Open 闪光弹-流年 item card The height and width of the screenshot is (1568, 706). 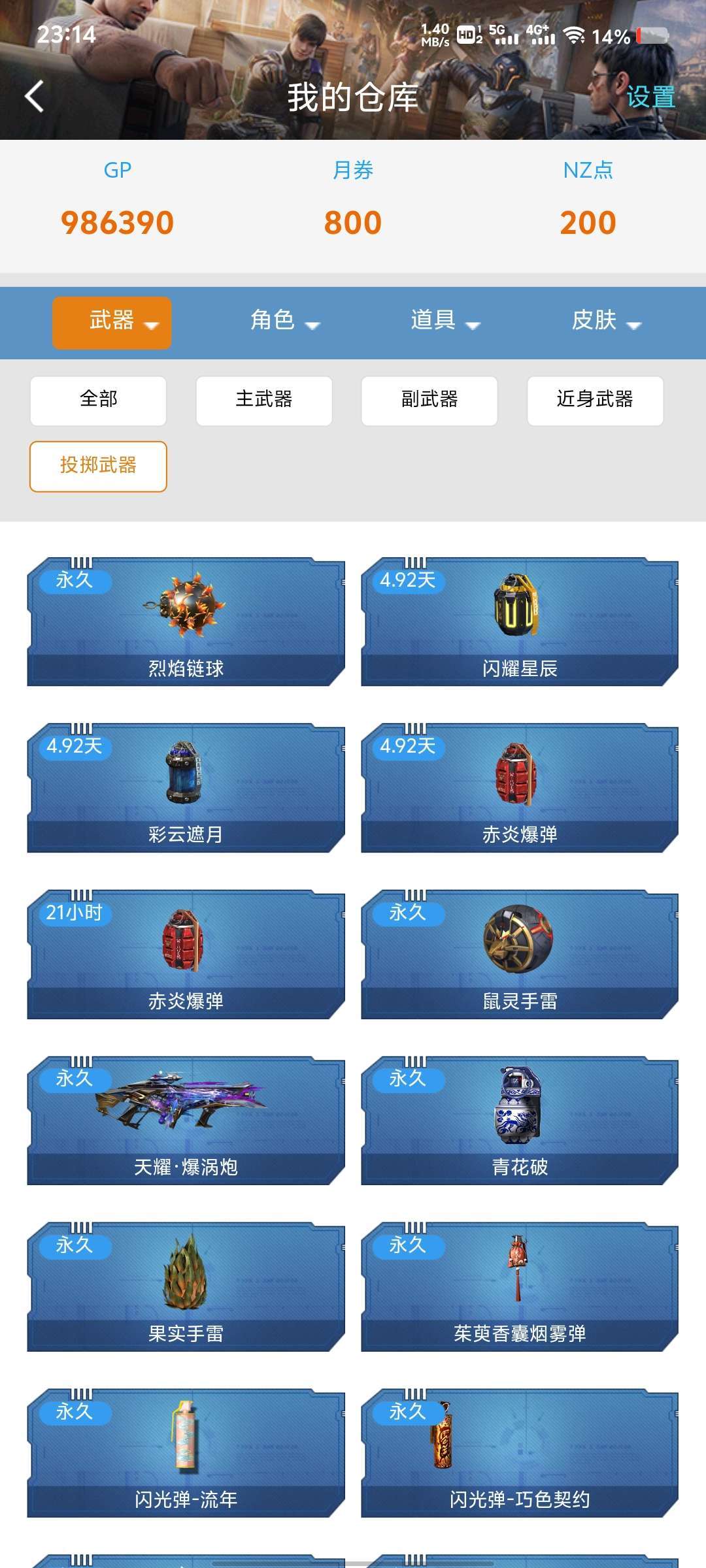tap(186, 1452)
